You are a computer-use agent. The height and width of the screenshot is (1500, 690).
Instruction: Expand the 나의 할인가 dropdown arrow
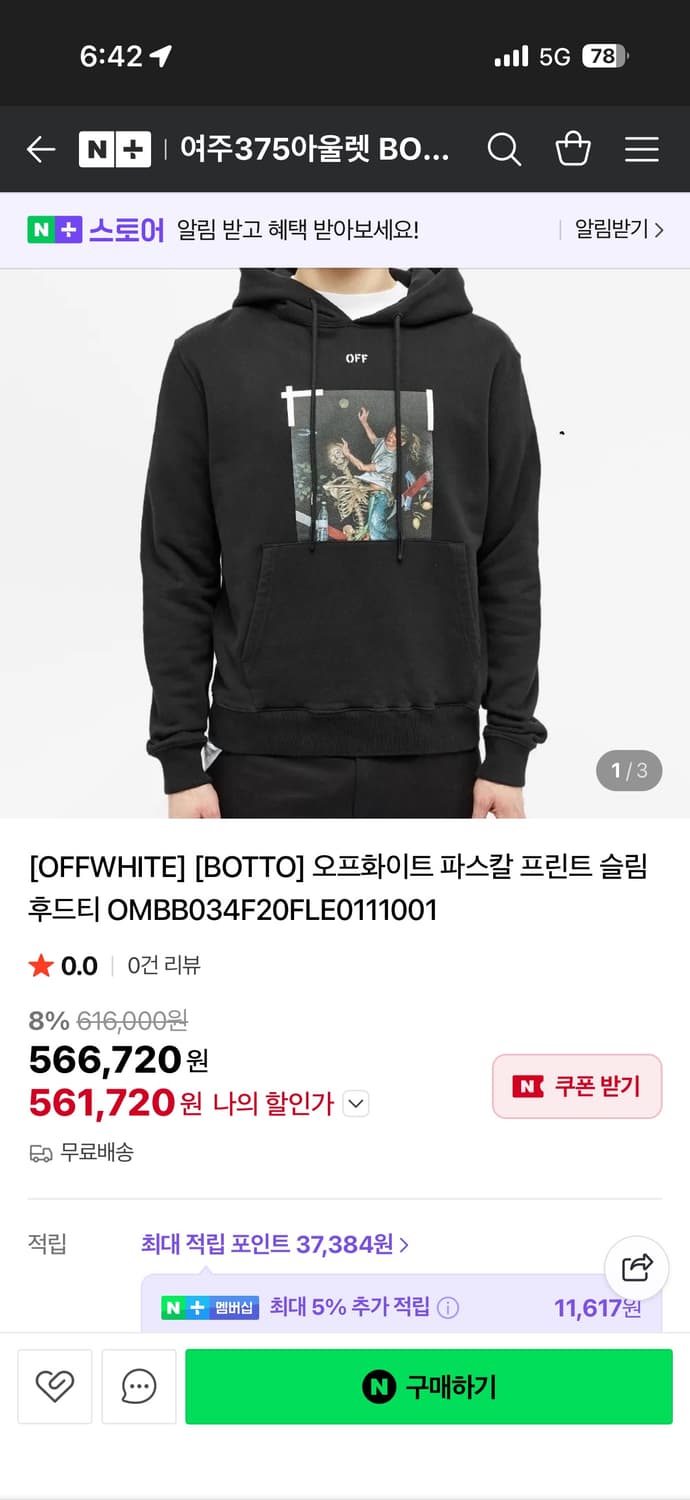pyautogui.click(x=356, y=1104)
